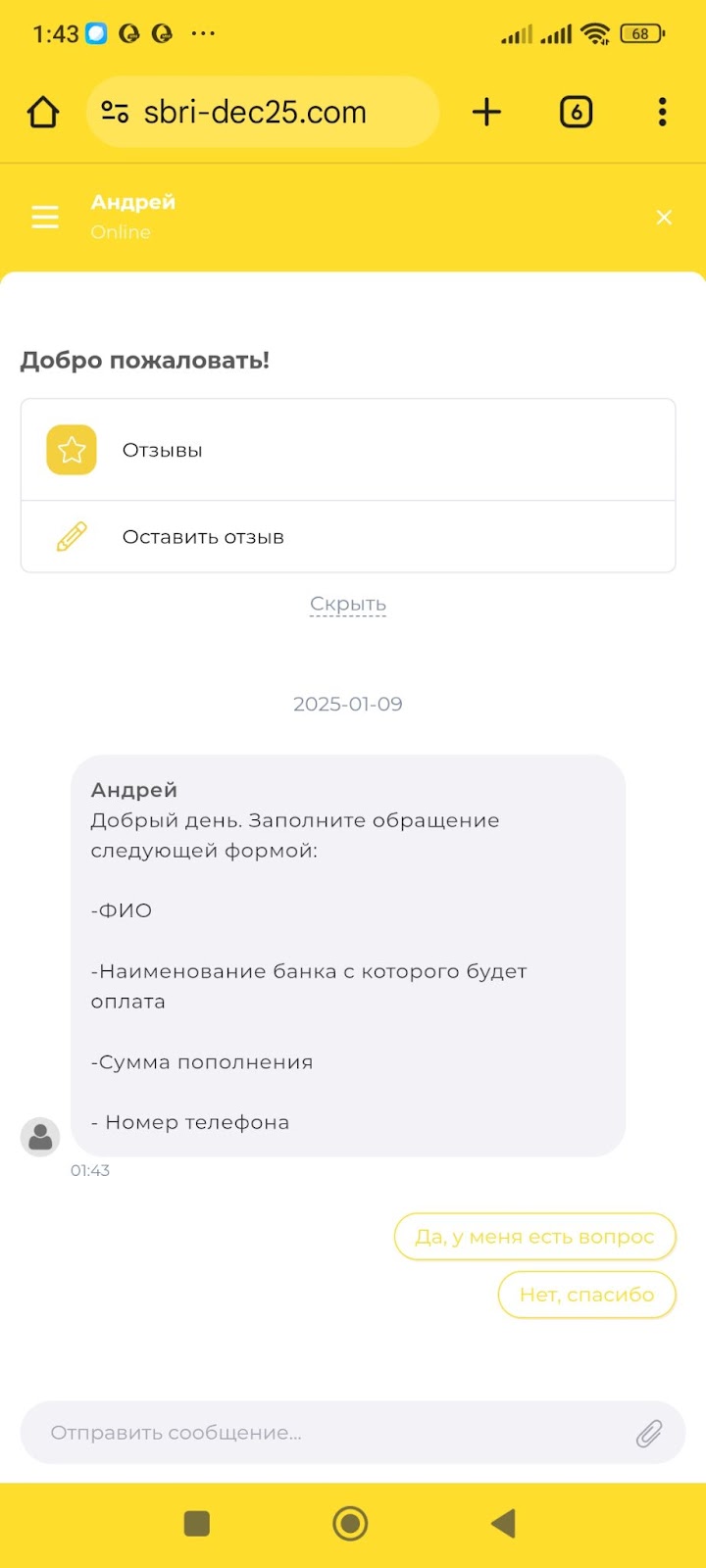
Task: Open a new browser tab
Action: click(486, 113)
